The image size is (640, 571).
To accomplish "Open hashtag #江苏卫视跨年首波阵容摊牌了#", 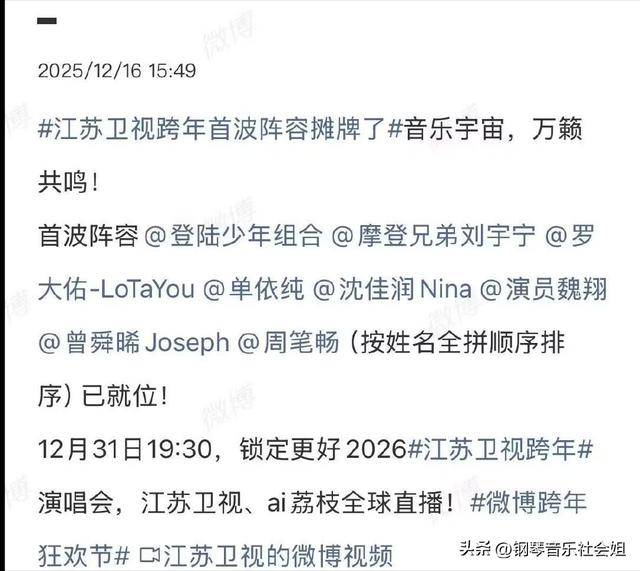I will point(215,129).
